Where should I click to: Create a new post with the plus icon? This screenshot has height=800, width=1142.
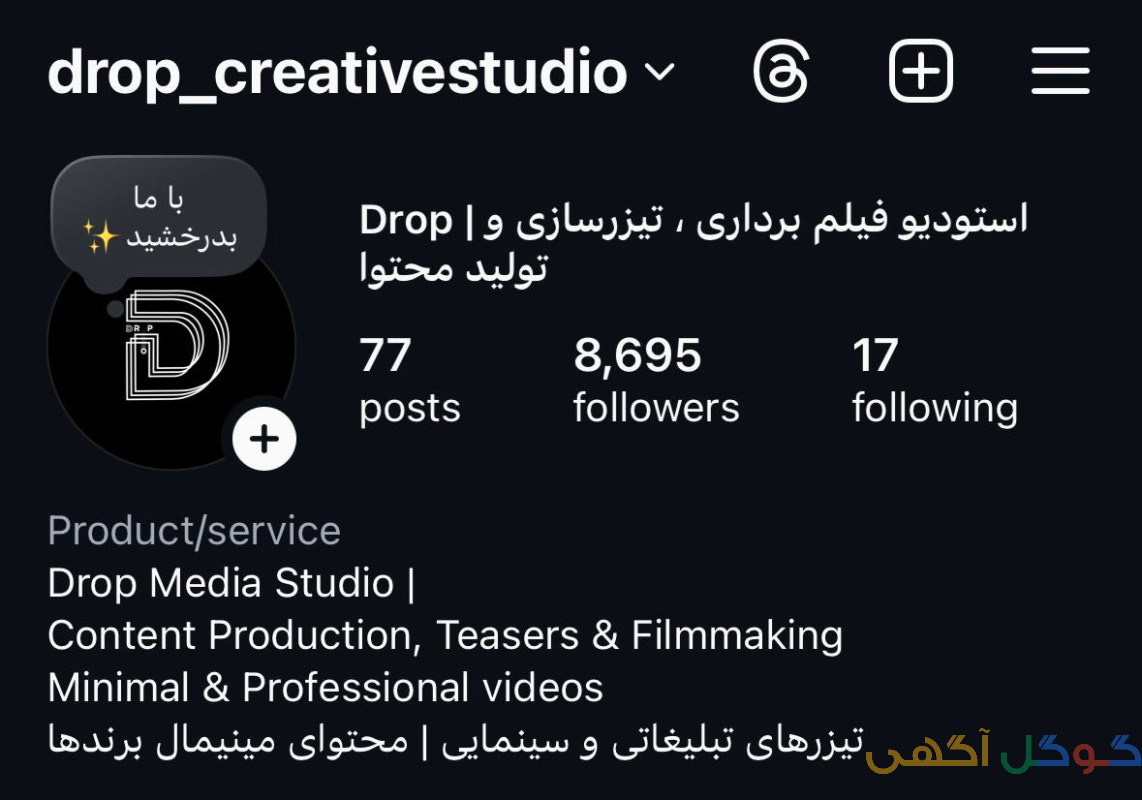(920, 71)
